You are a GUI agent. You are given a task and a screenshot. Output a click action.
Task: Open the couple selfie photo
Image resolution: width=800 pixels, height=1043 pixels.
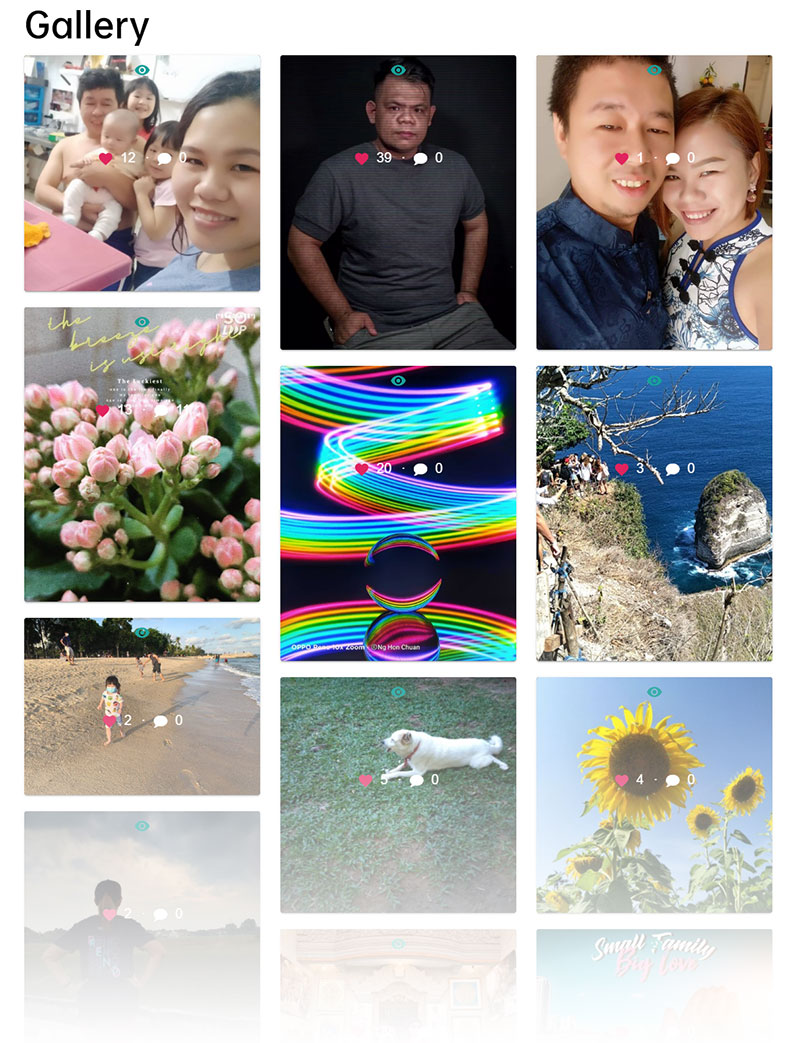pos(654,250)
